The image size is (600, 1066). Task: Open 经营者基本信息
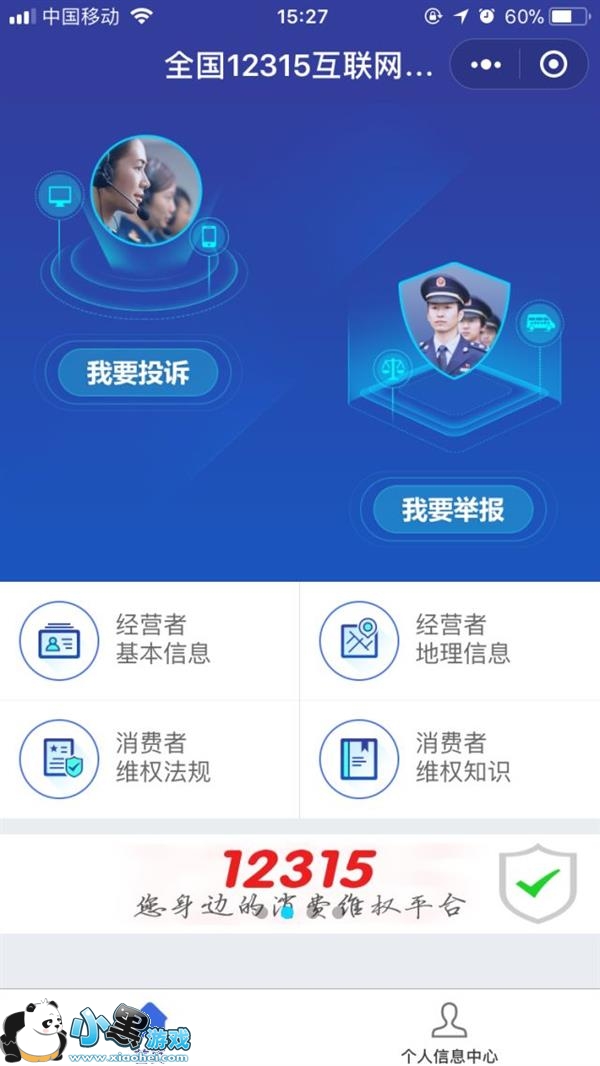(149, 640)
